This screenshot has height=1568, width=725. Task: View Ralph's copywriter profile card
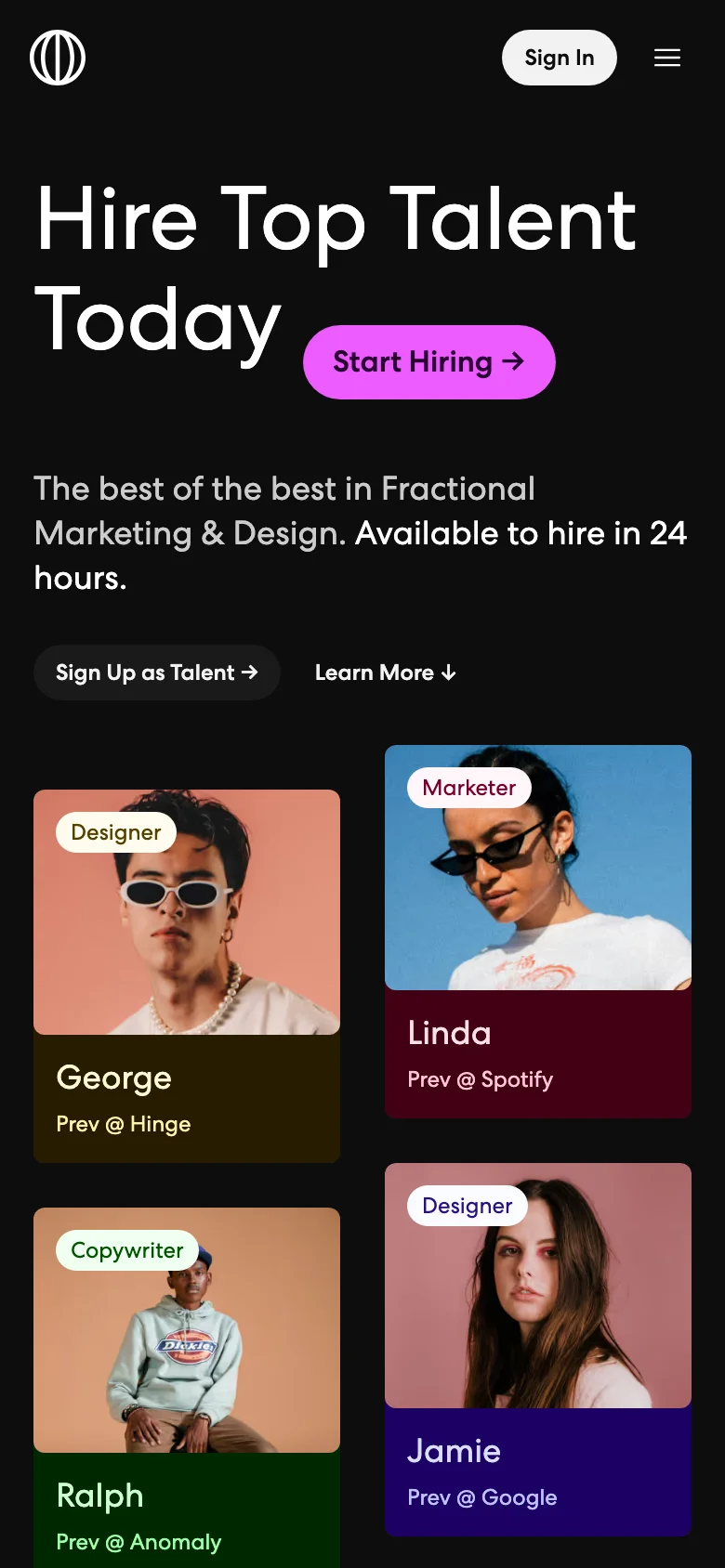[186, 1384]
